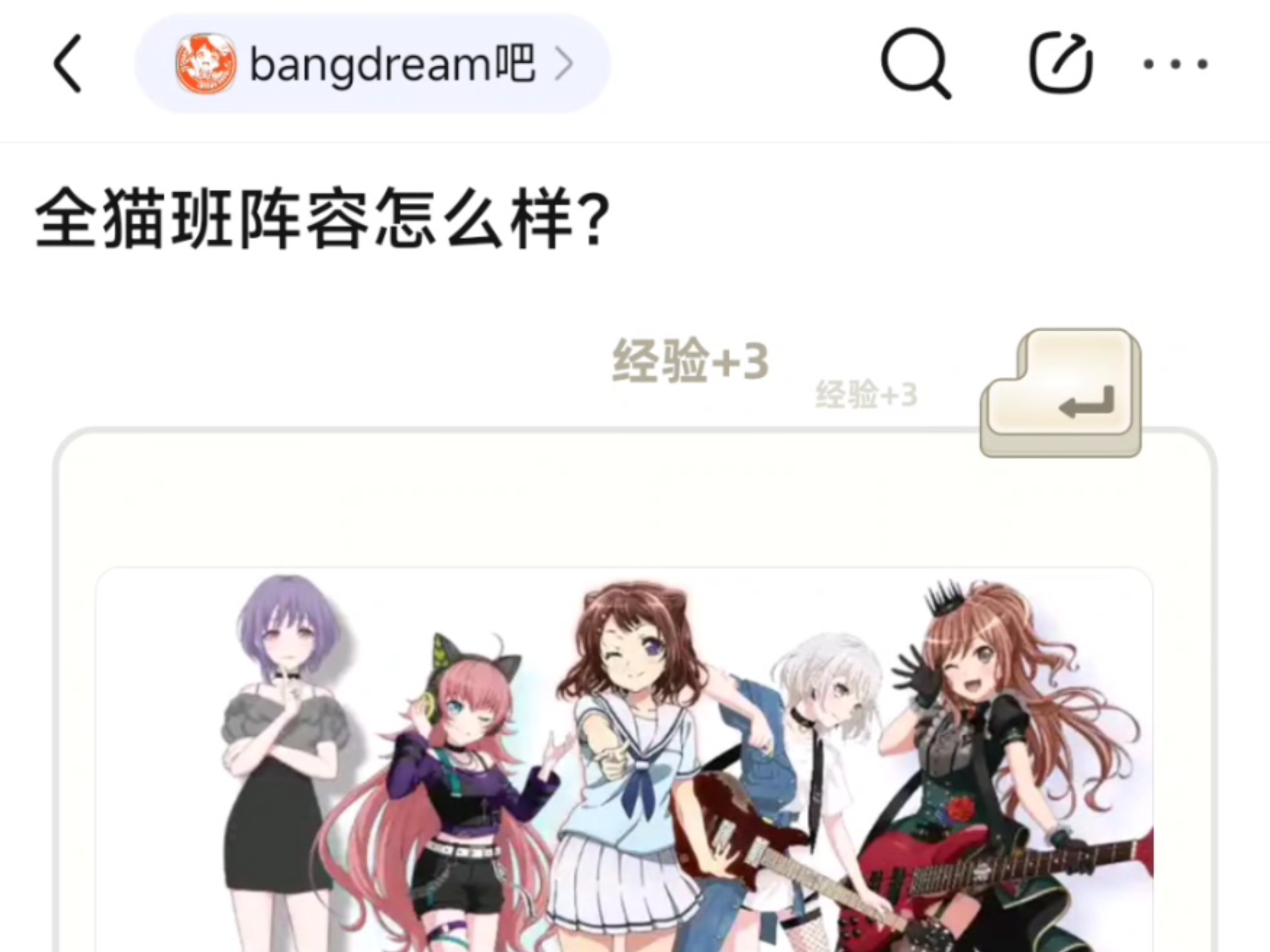Open the three-dot overflow menu
Viewport: 1270px width, 952px height.
tap(1175, 64)
